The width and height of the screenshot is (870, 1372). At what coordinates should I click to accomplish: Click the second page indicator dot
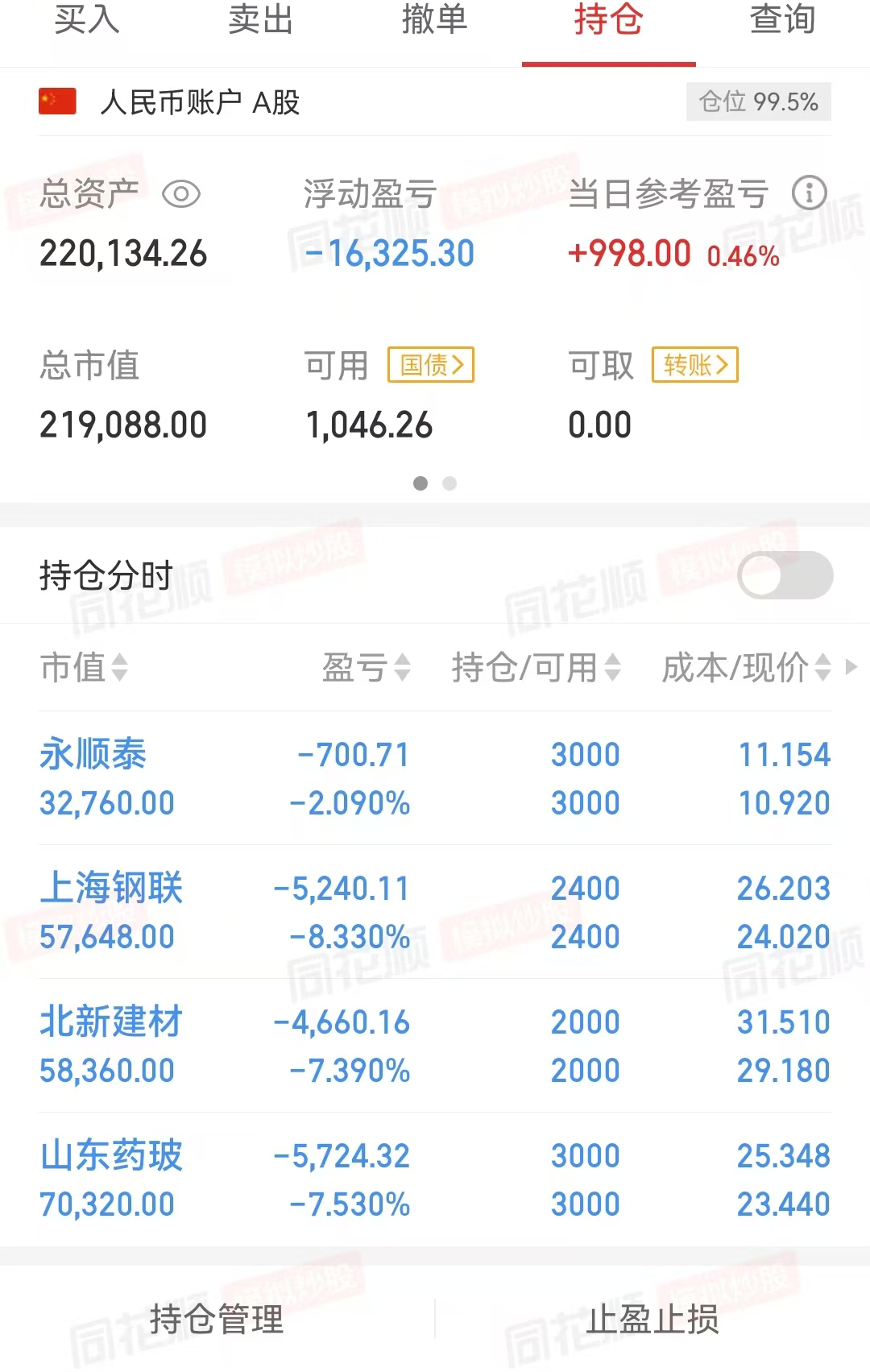(449, 484)
